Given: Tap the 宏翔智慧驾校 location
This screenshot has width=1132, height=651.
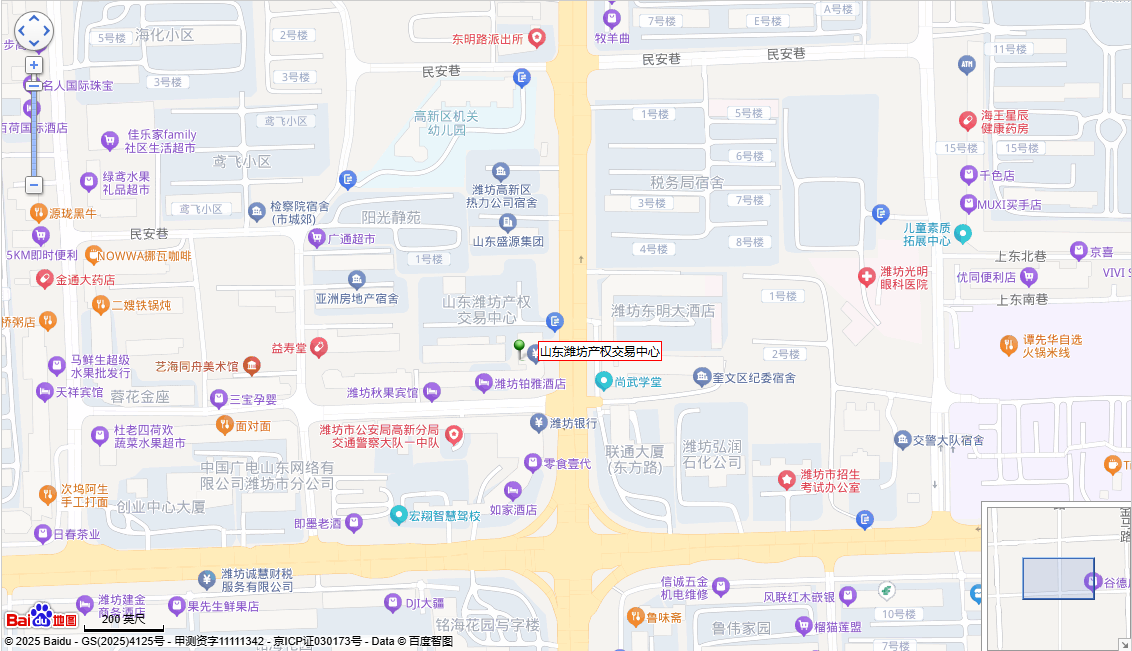Looking at the screenshot, I should [x=398, y=515].
